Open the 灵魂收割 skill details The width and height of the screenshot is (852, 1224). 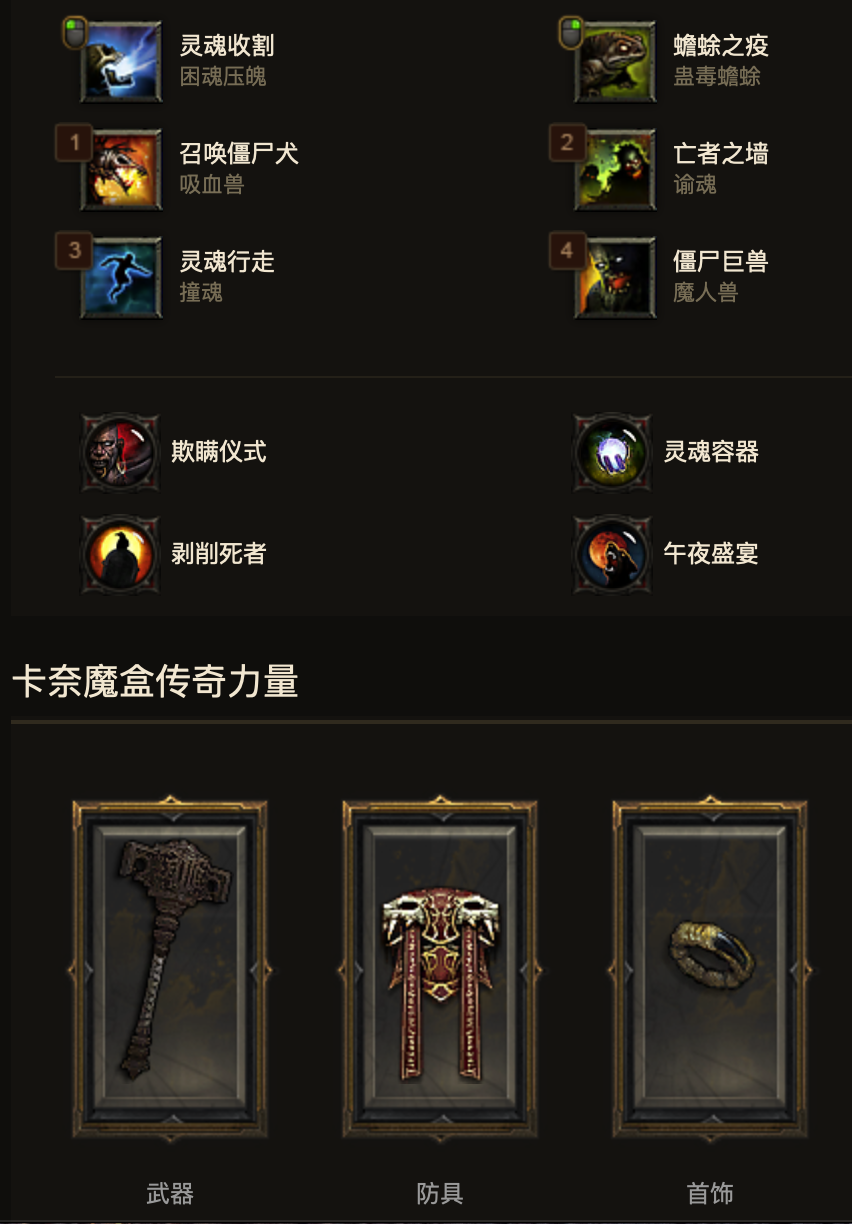(121, 62)
